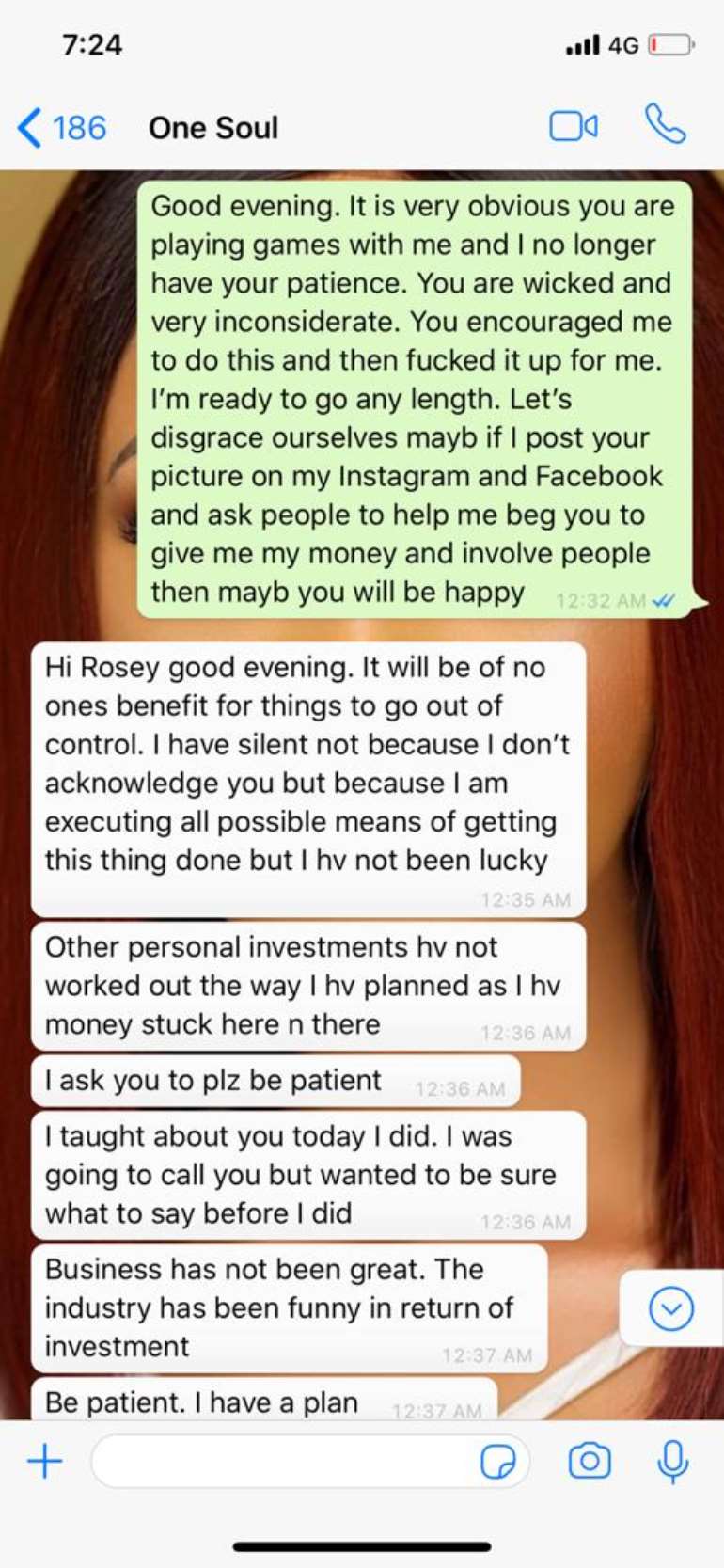
Task: Tap the microphone for voice message
Action: pyautogui.click(x=672, y=1462)
